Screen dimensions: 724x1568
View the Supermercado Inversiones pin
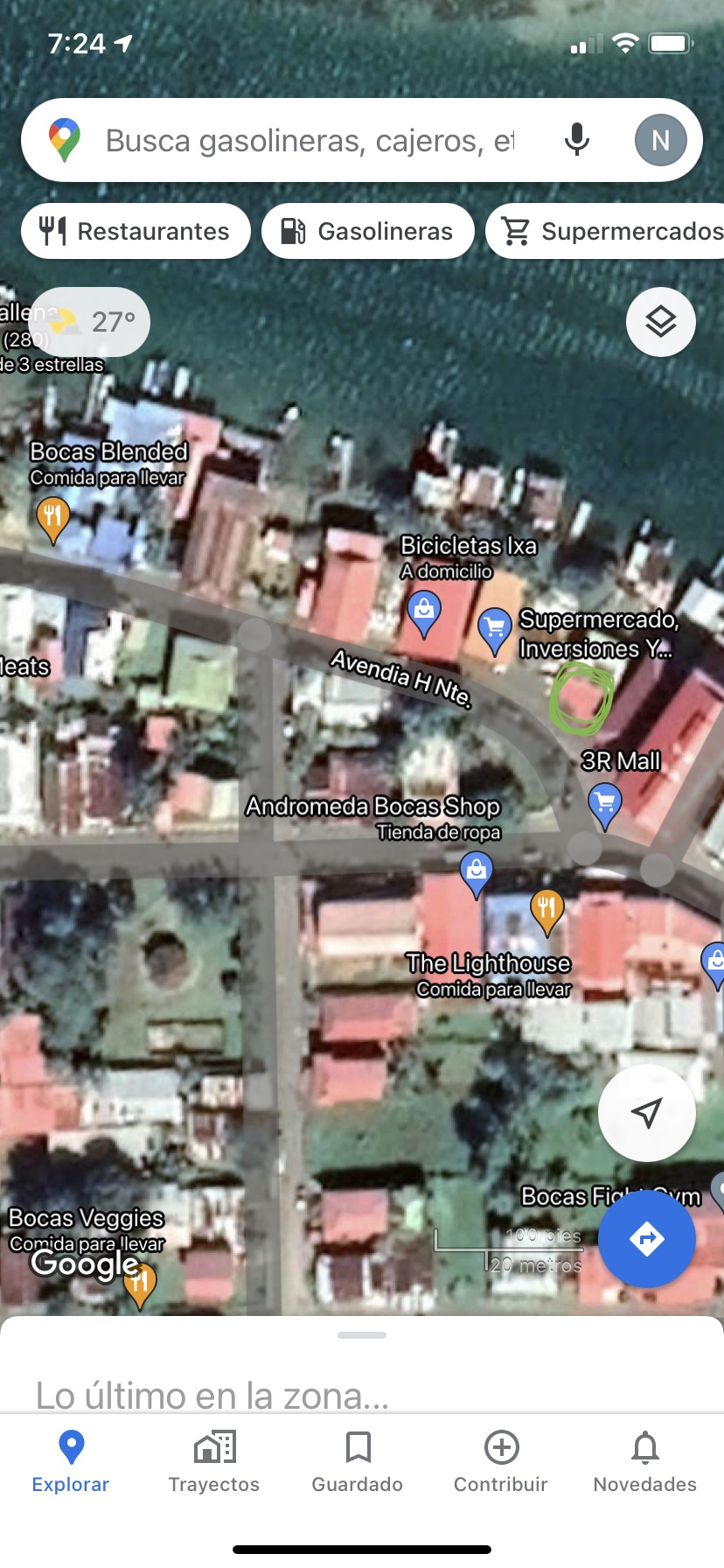pos(495,629)
